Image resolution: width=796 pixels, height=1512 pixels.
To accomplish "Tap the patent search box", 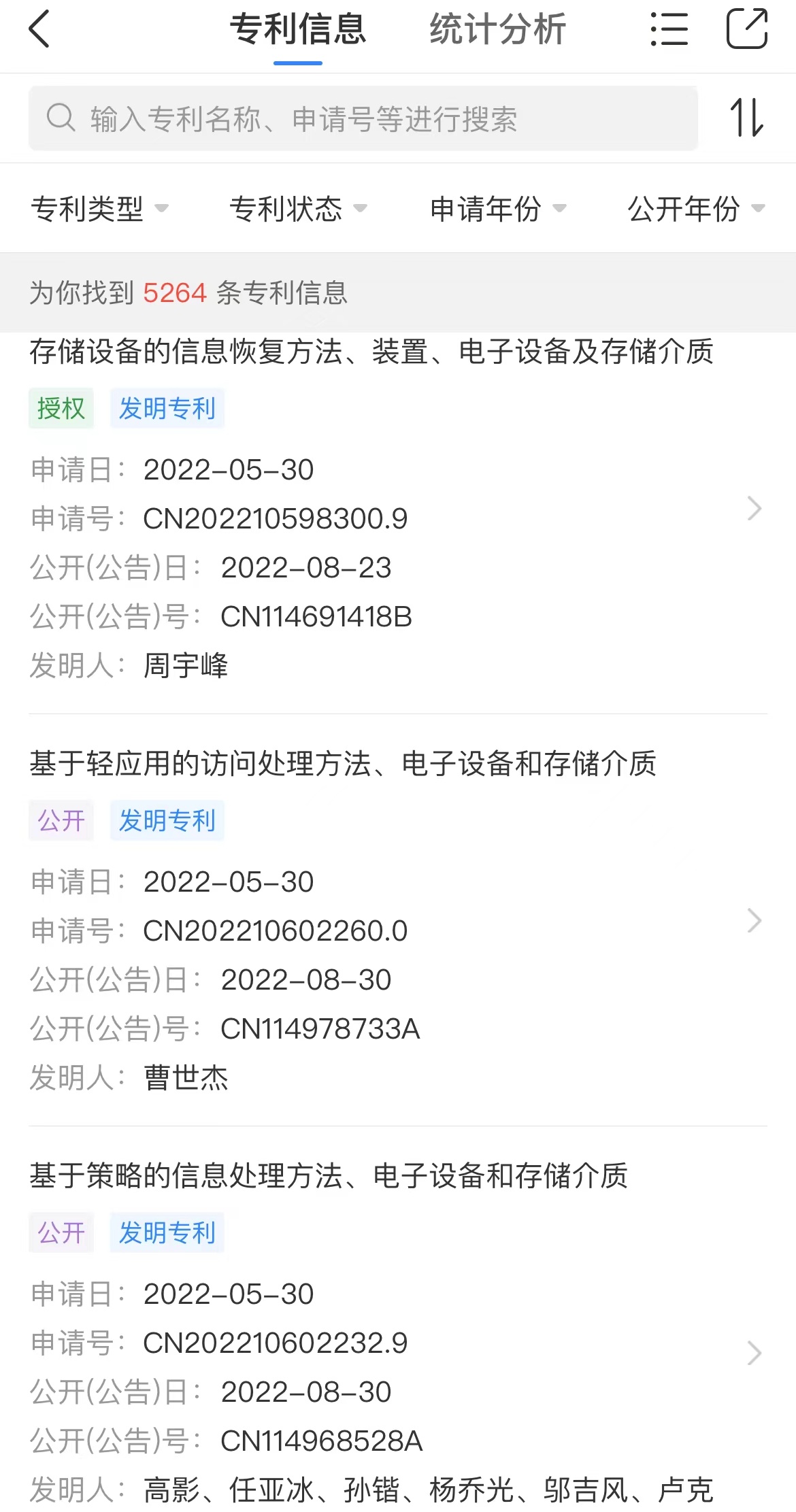I will 363,118.
